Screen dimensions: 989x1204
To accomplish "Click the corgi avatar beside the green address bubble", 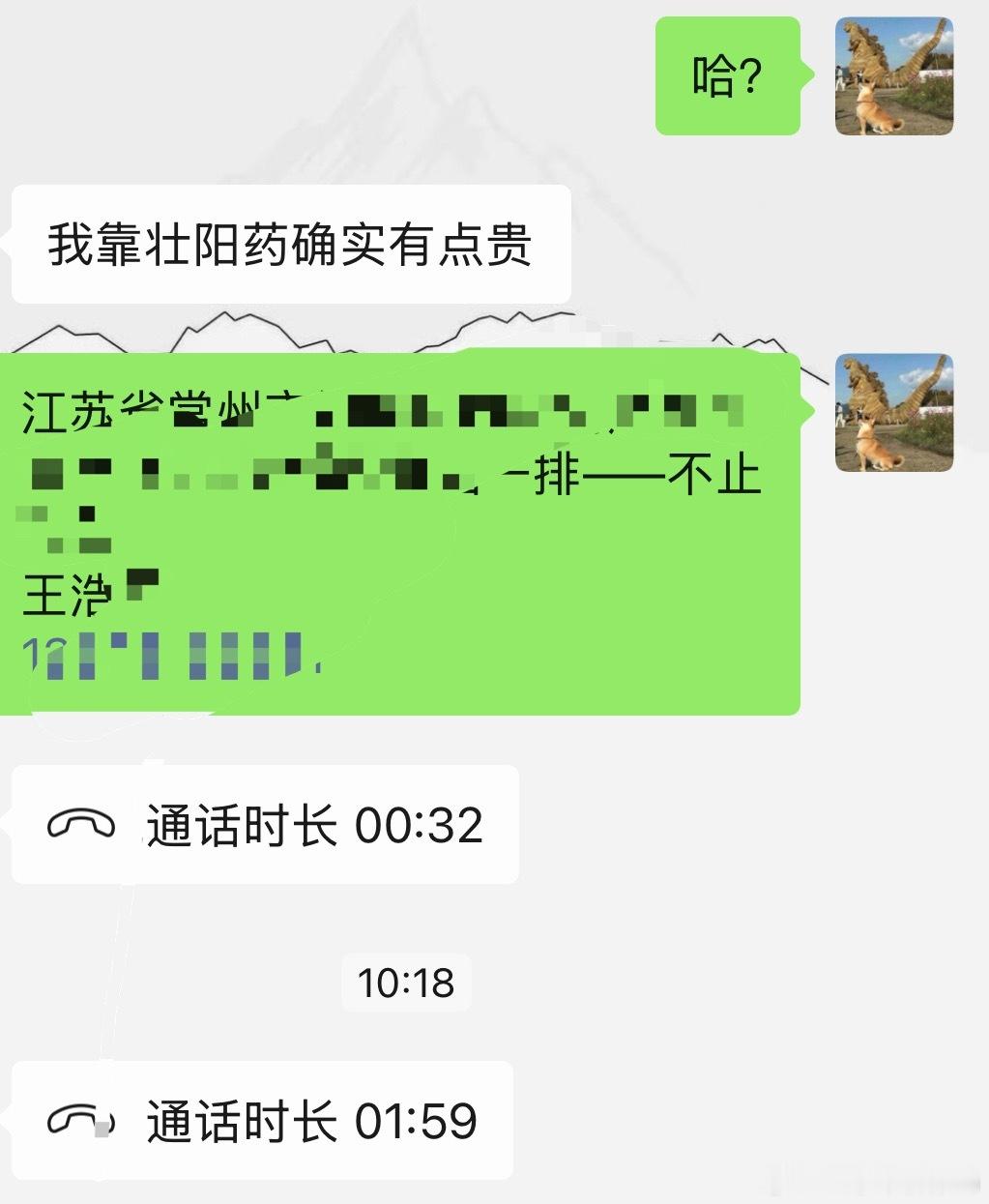I will [893, 410].
